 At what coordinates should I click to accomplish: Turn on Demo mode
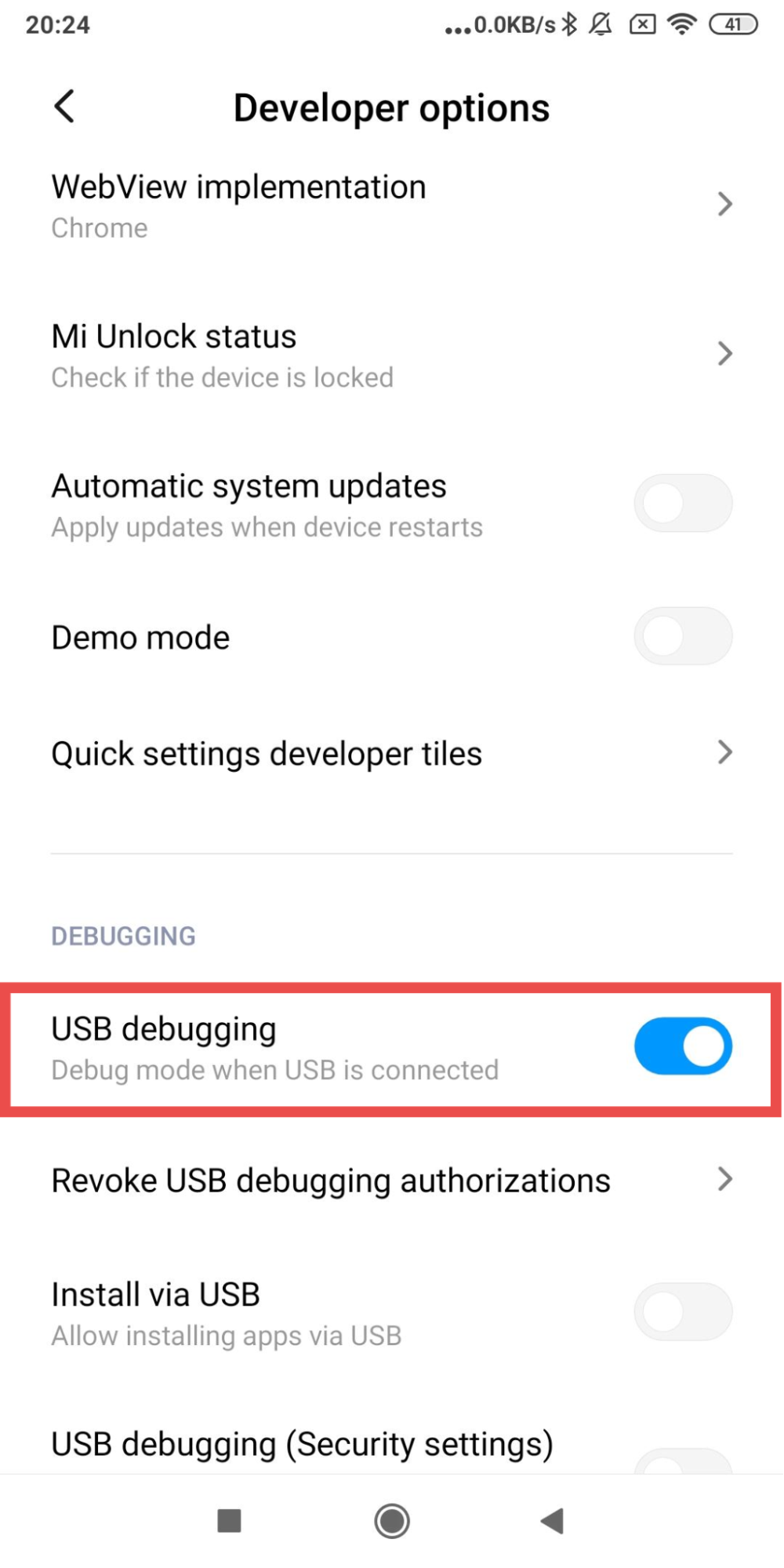pyautogui.click(x=683, y=636)
